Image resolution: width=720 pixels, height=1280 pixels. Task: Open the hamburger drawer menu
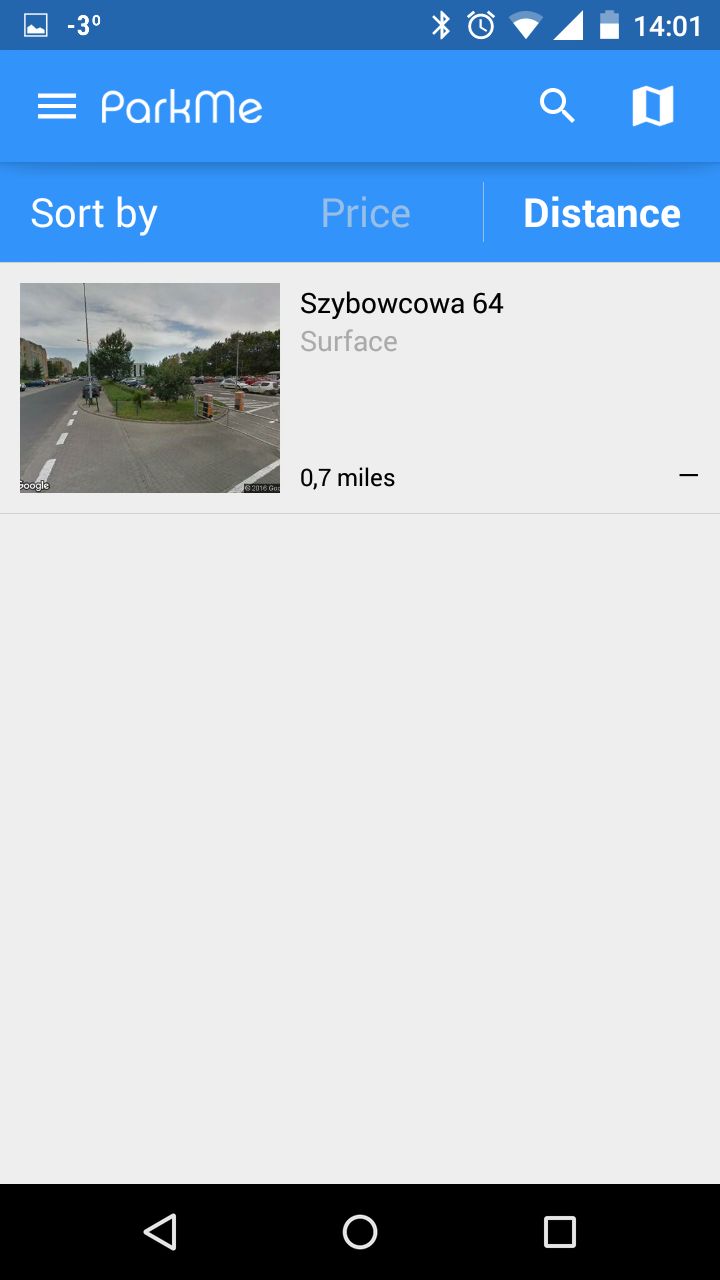[x=57, y=106]
